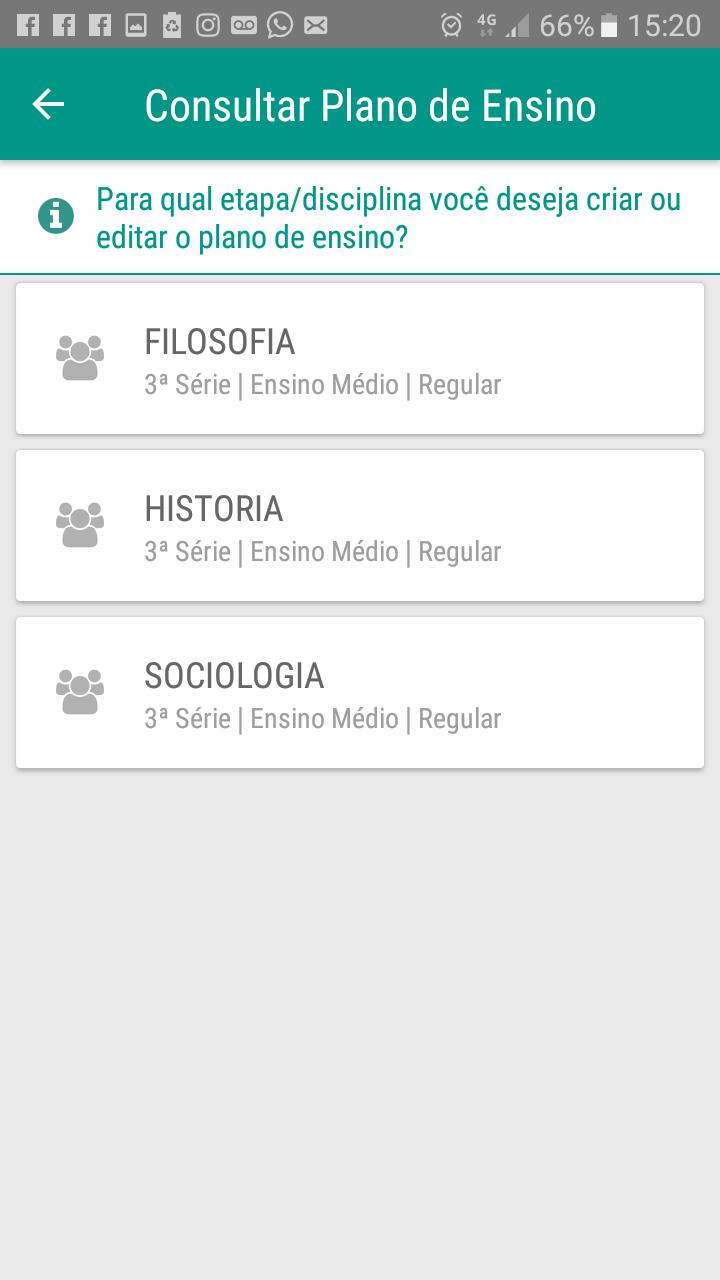The image size is (720, 1280).
Task: Select the HISTORIA discipline card
Action: (360, 526)
